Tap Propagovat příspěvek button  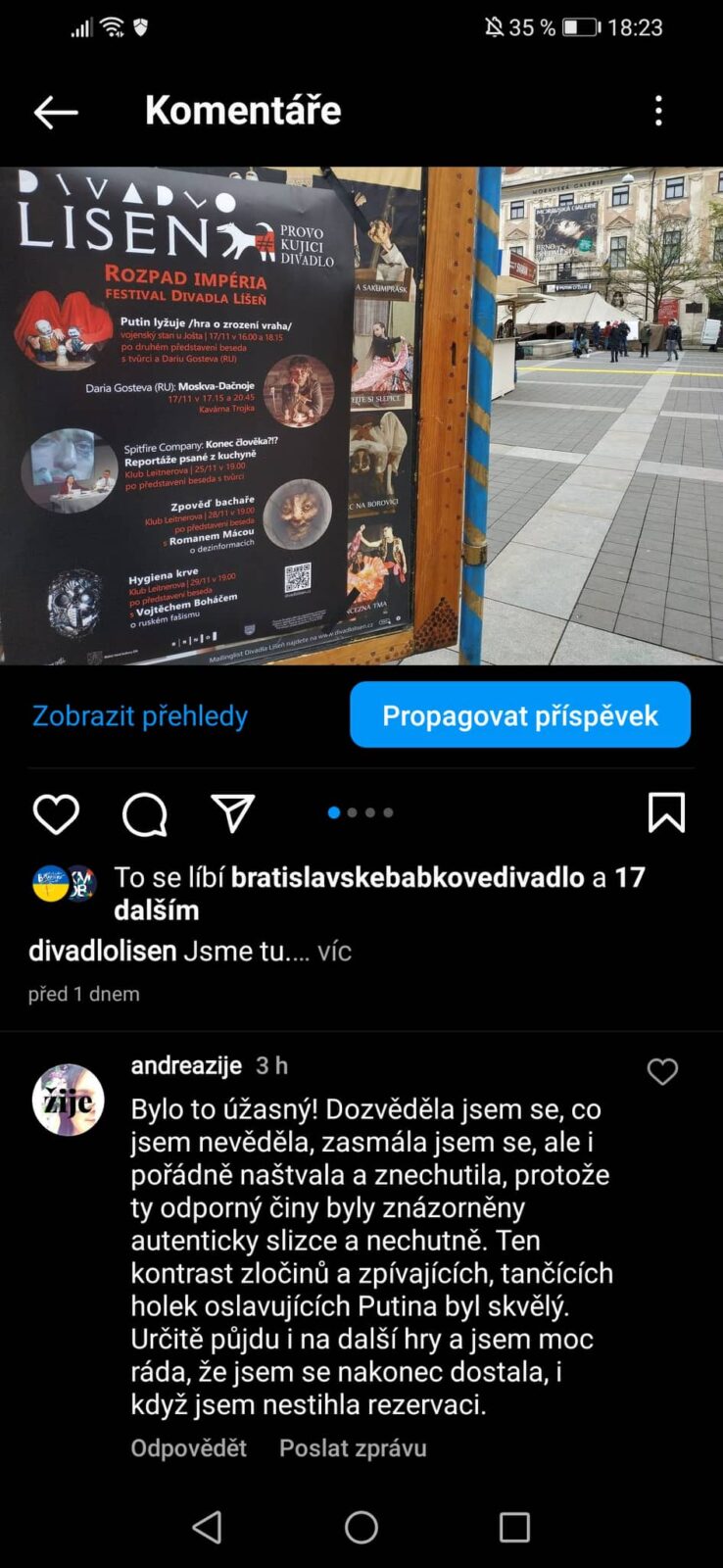click(x=519, y=715)
